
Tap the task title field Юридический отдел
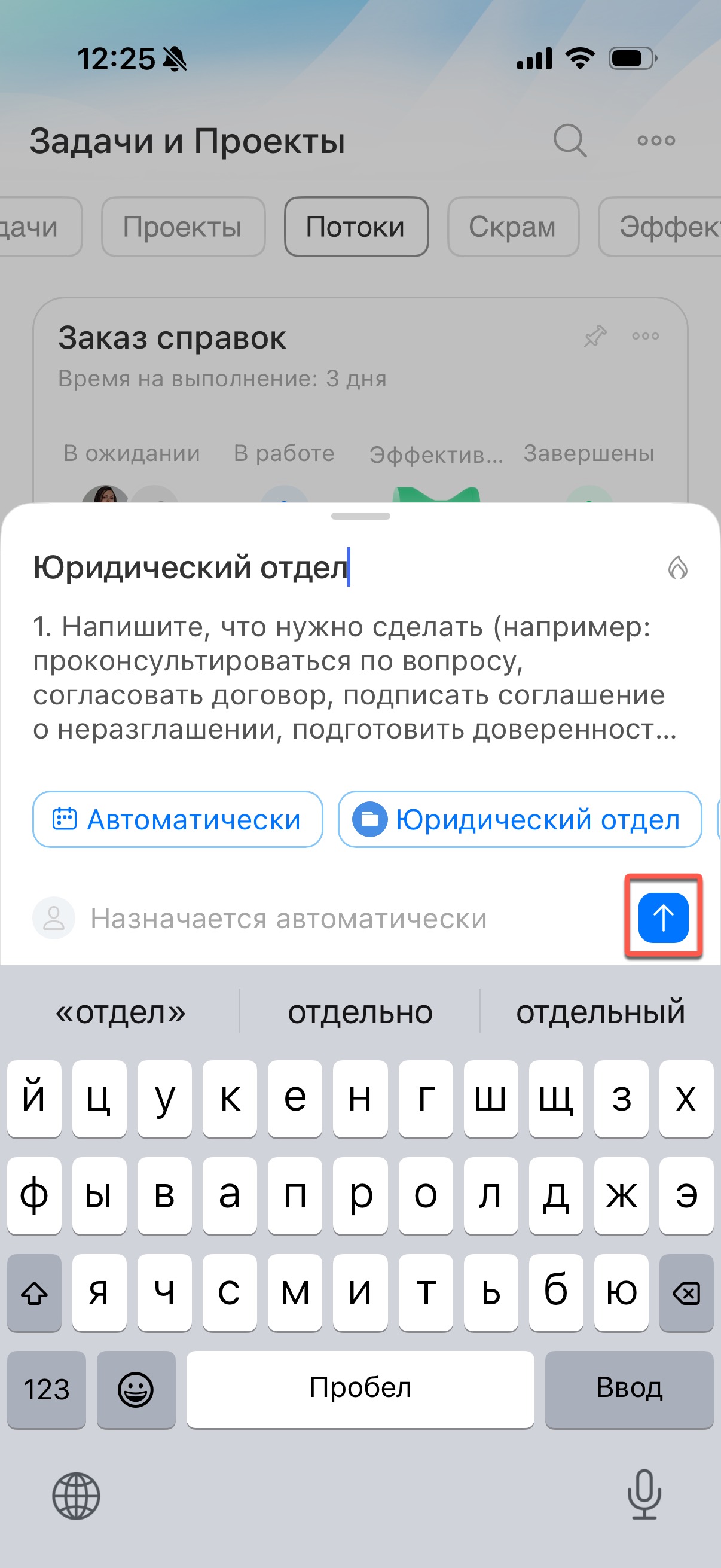pos(190,568)
